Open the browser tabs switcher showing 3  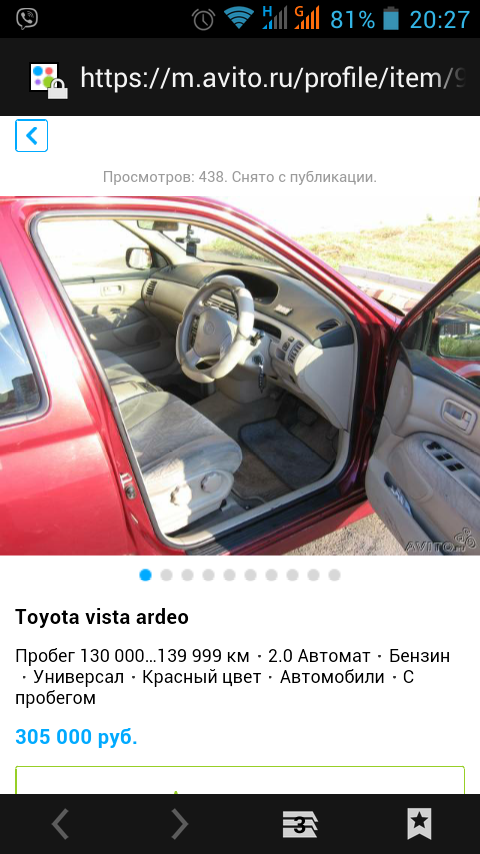300,824
